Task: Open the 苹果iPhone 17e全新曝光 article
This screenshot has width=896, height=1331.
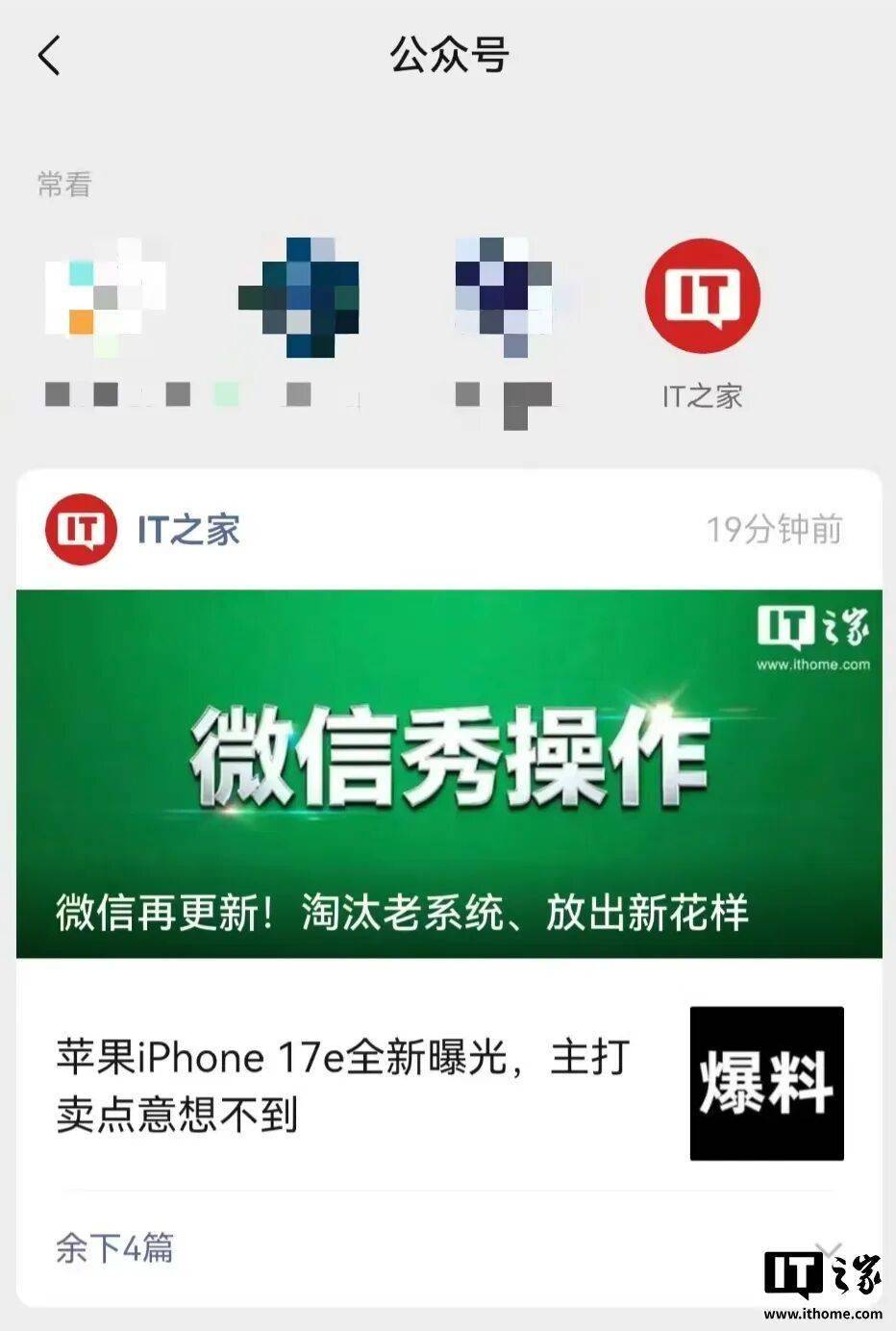Action: click(x=343, y=1085)
